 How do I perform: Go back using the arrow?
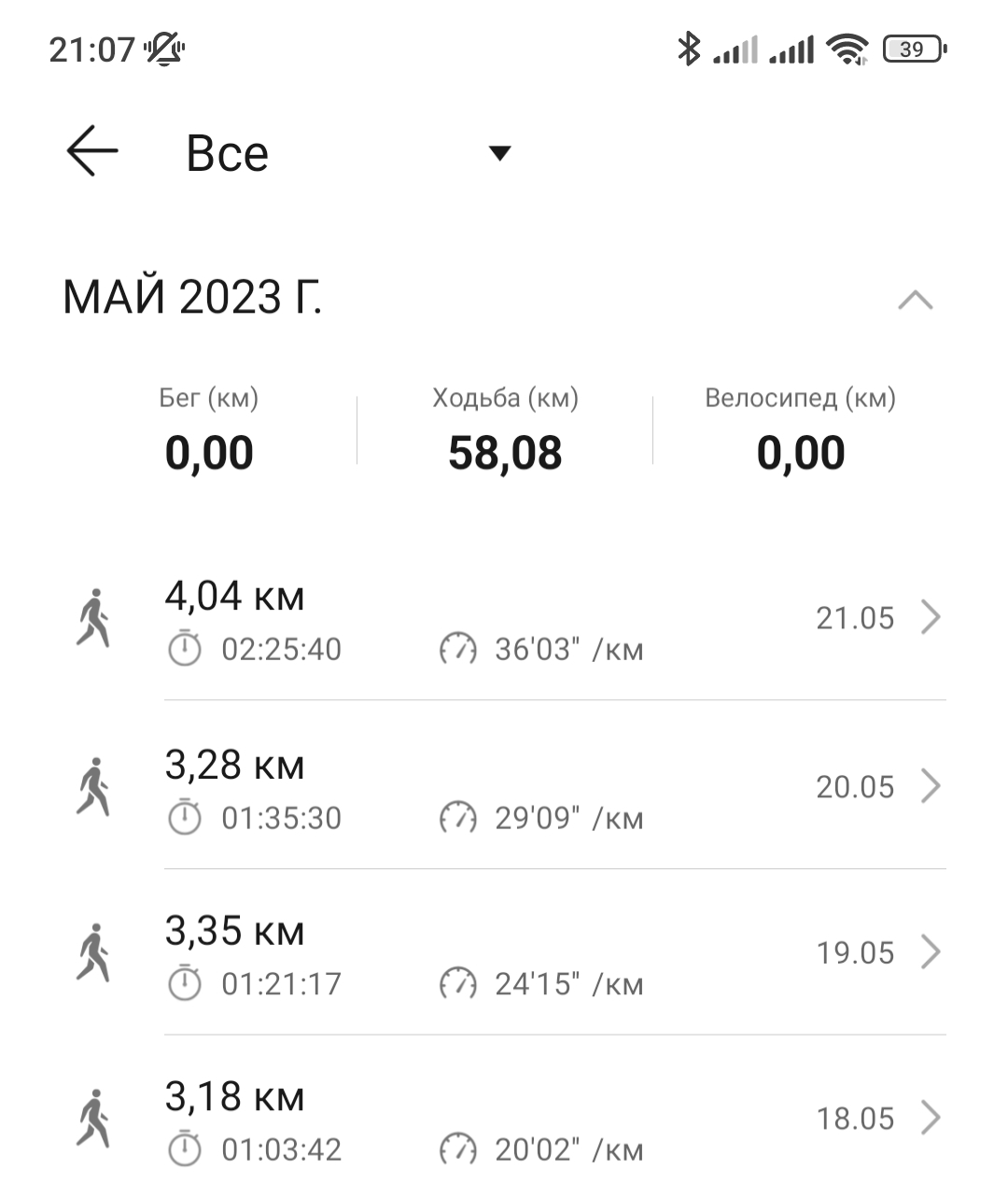[x=92, y=151]
